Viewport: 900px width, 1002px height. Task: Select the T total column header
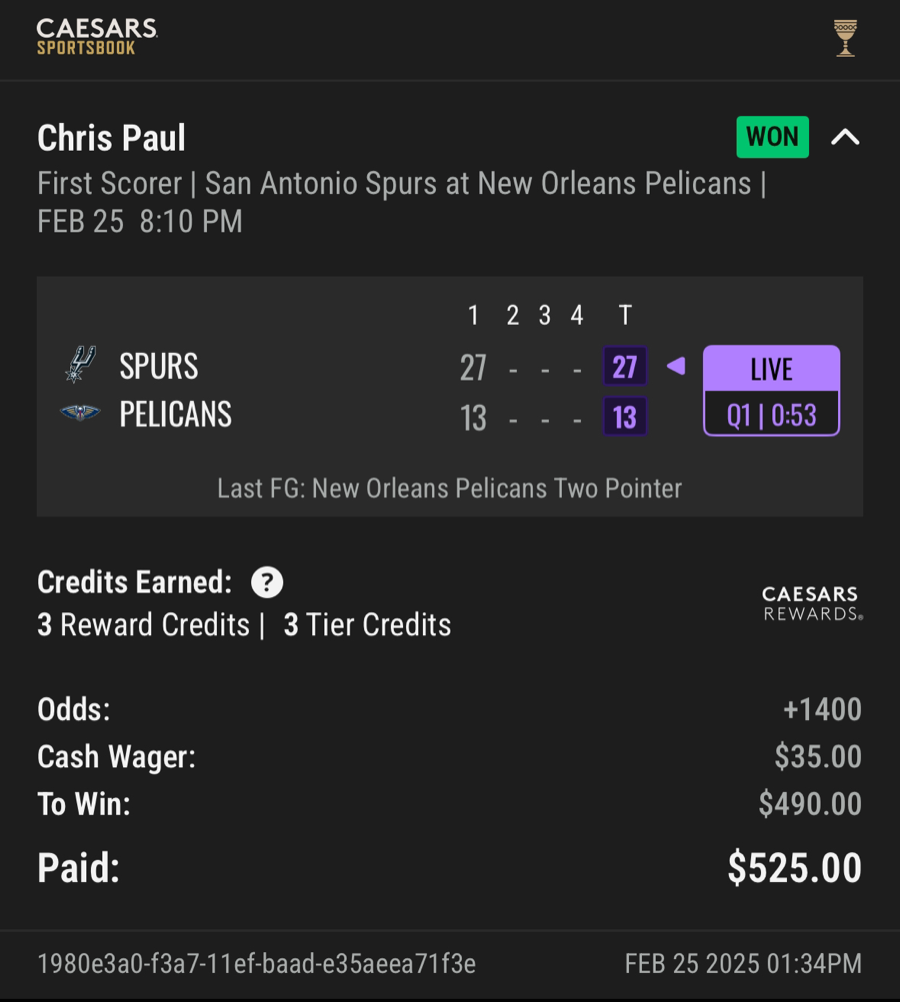624,315
